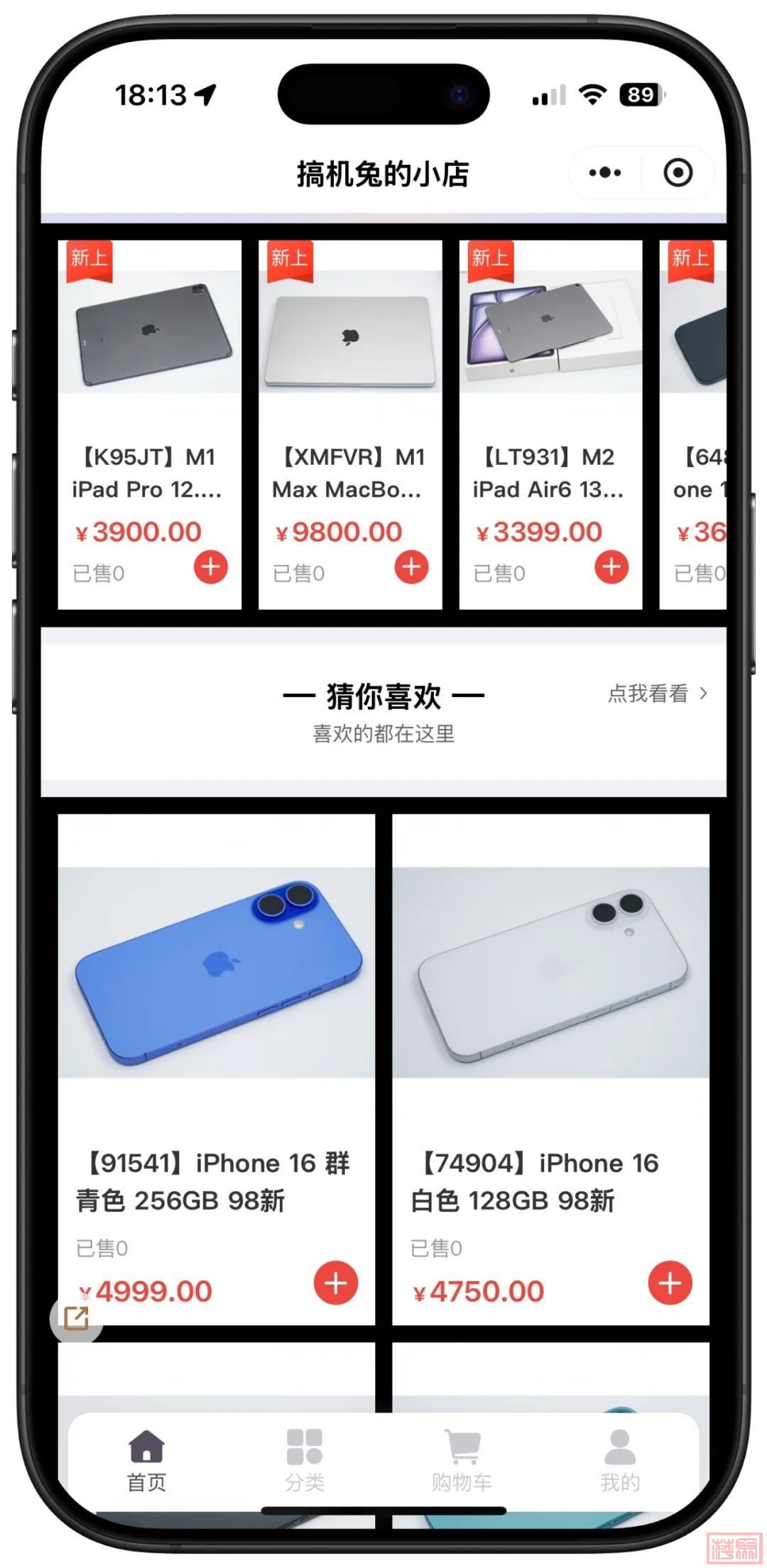Add M1 iPad Pro K95JT to cart
Image resolution: width=767 pixels, height=1568 pixels.
[x=211, y=566]
